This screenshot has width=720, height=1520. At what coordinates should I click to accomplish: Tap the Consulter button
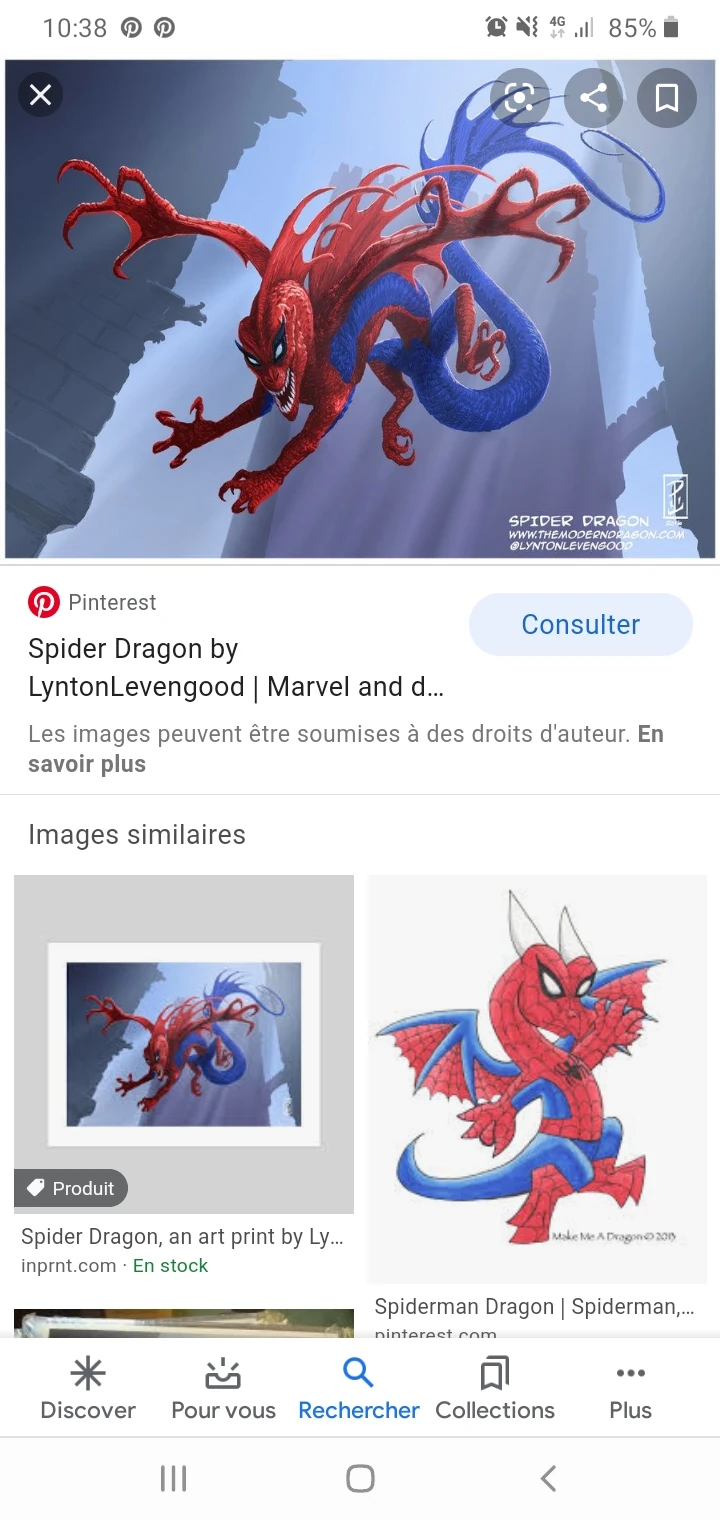pyautogui.click(x=580, y=625)
